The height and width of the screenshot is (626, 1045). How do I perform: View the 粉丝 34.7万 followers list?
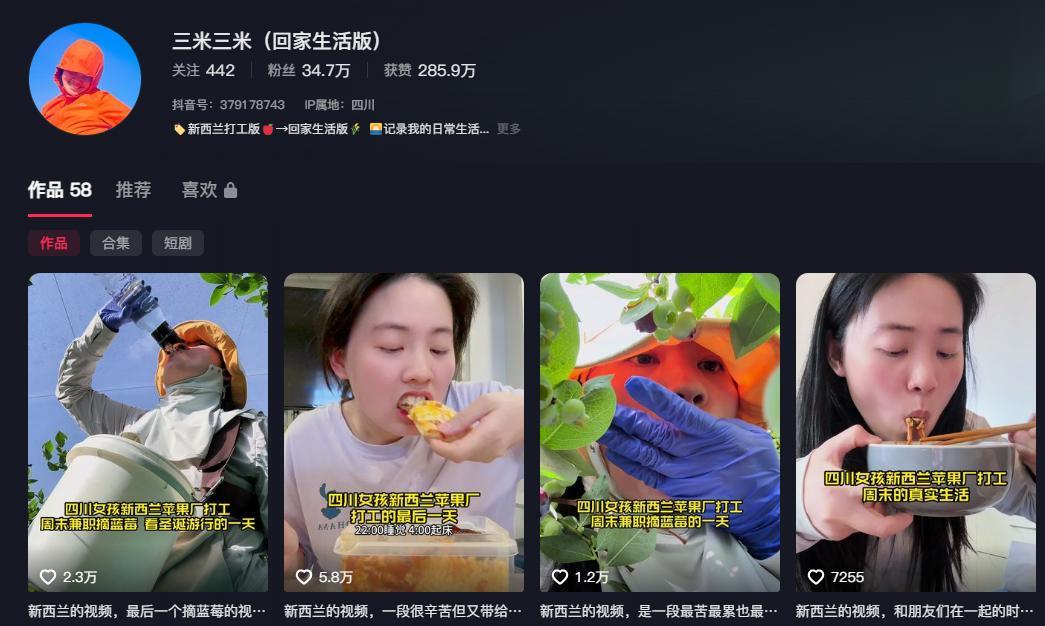308,70
